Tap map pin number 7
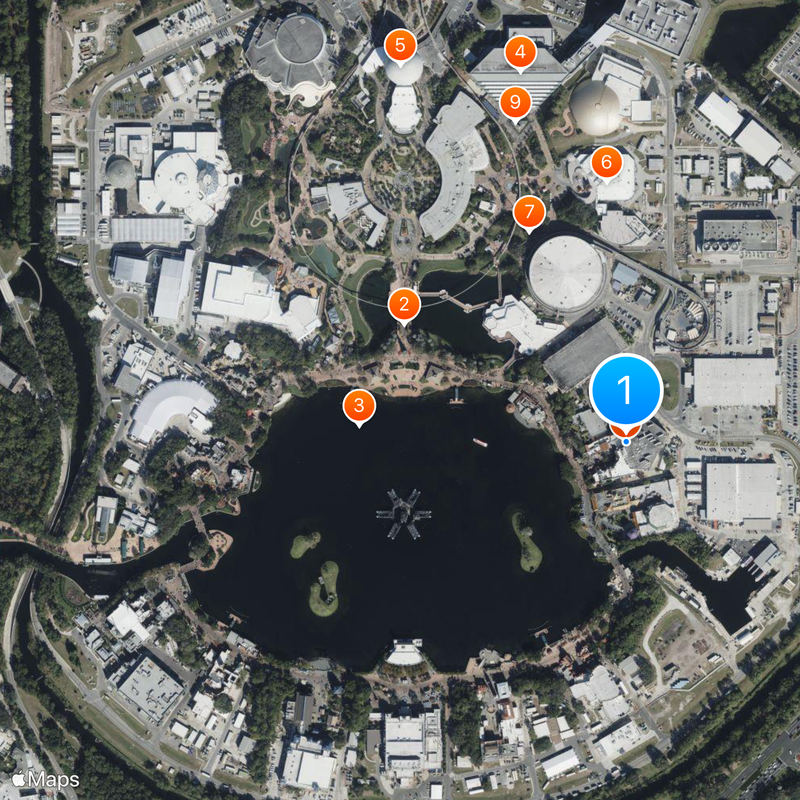The image size is (800, 800). tap(529, 212)
